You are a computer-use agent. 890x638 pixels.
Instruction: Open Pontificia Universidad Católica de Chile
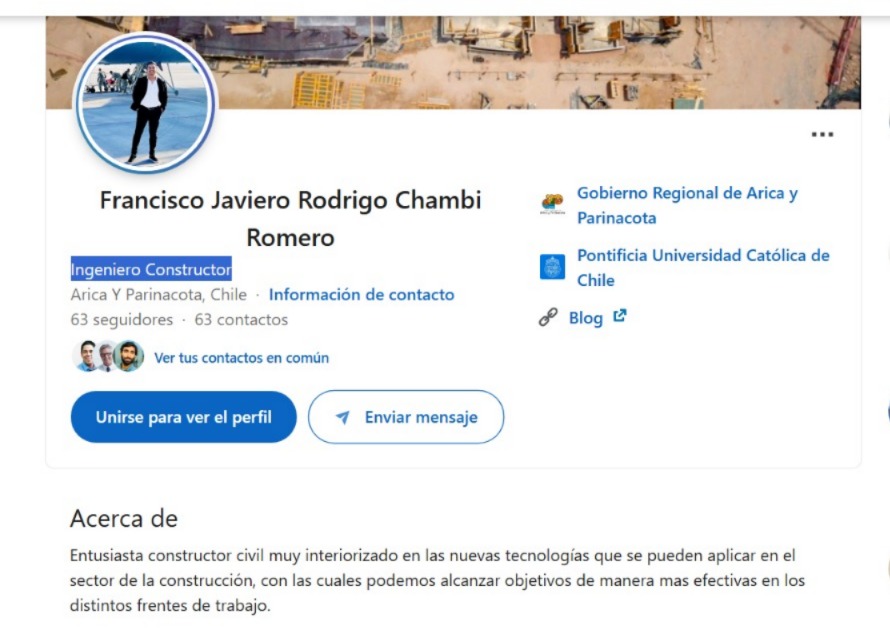click(x=702, y=267)
